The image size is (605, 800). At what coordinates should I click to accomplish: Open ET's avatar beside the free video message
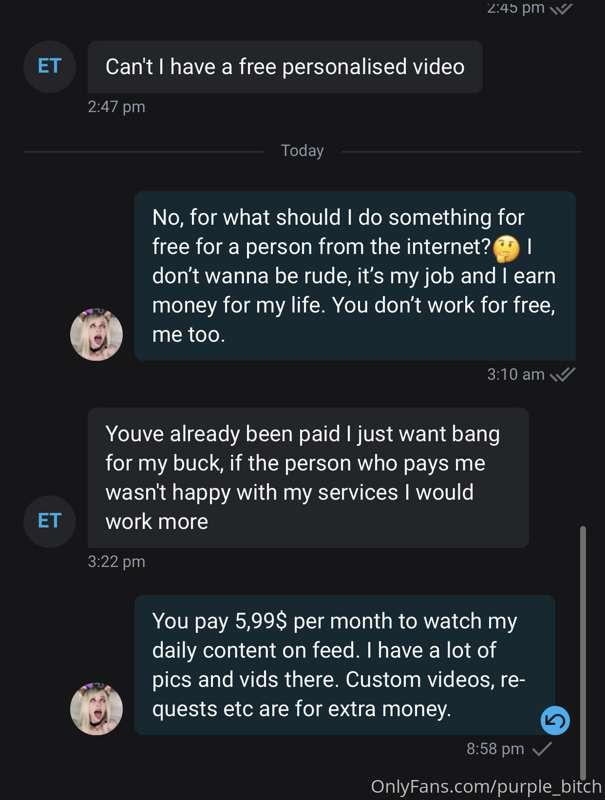pos(50,67)
